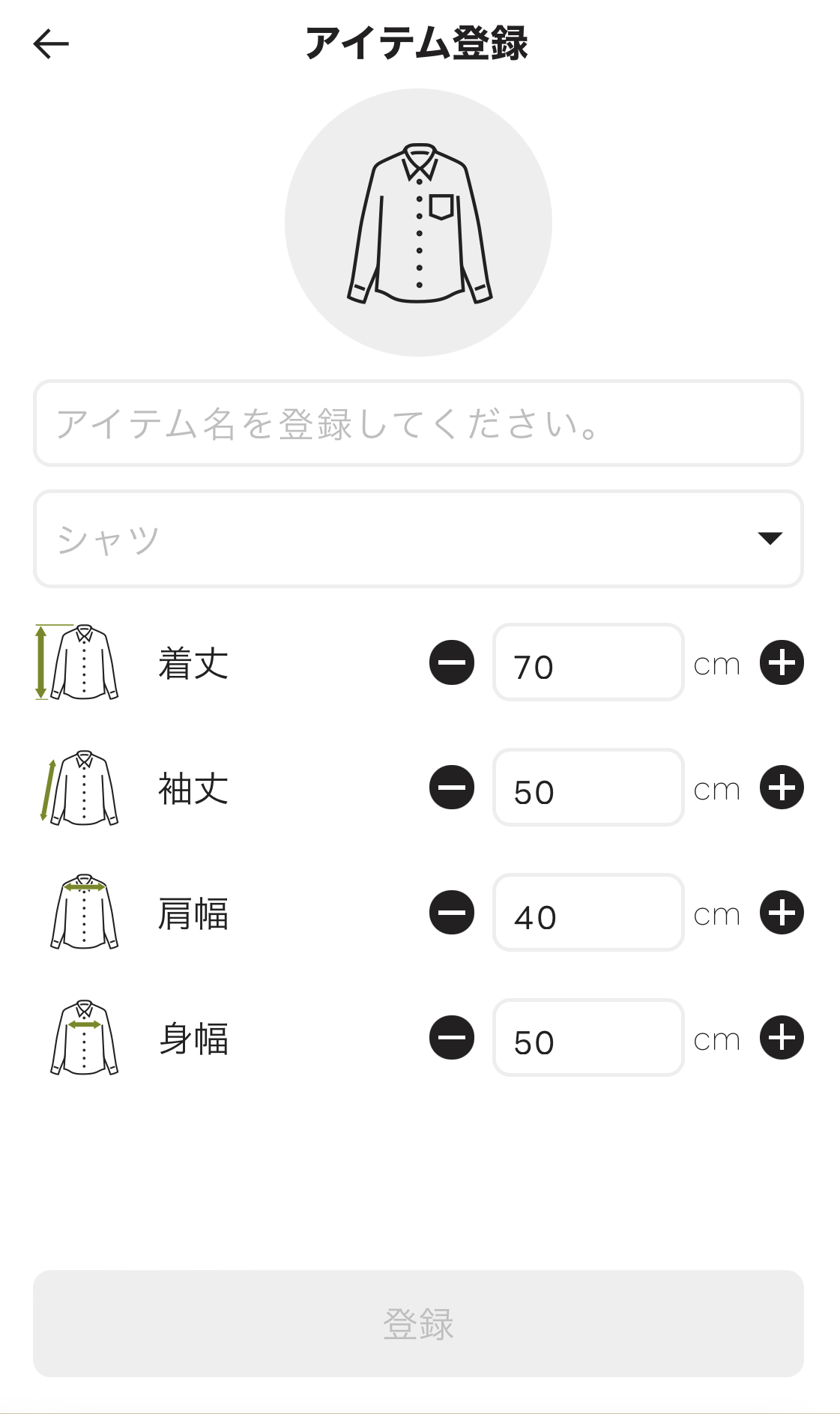Image resolution: width=840 pixels, height=1414 pixels.
Task: Decrease the 身幅 value
Action: point(452,1038)
